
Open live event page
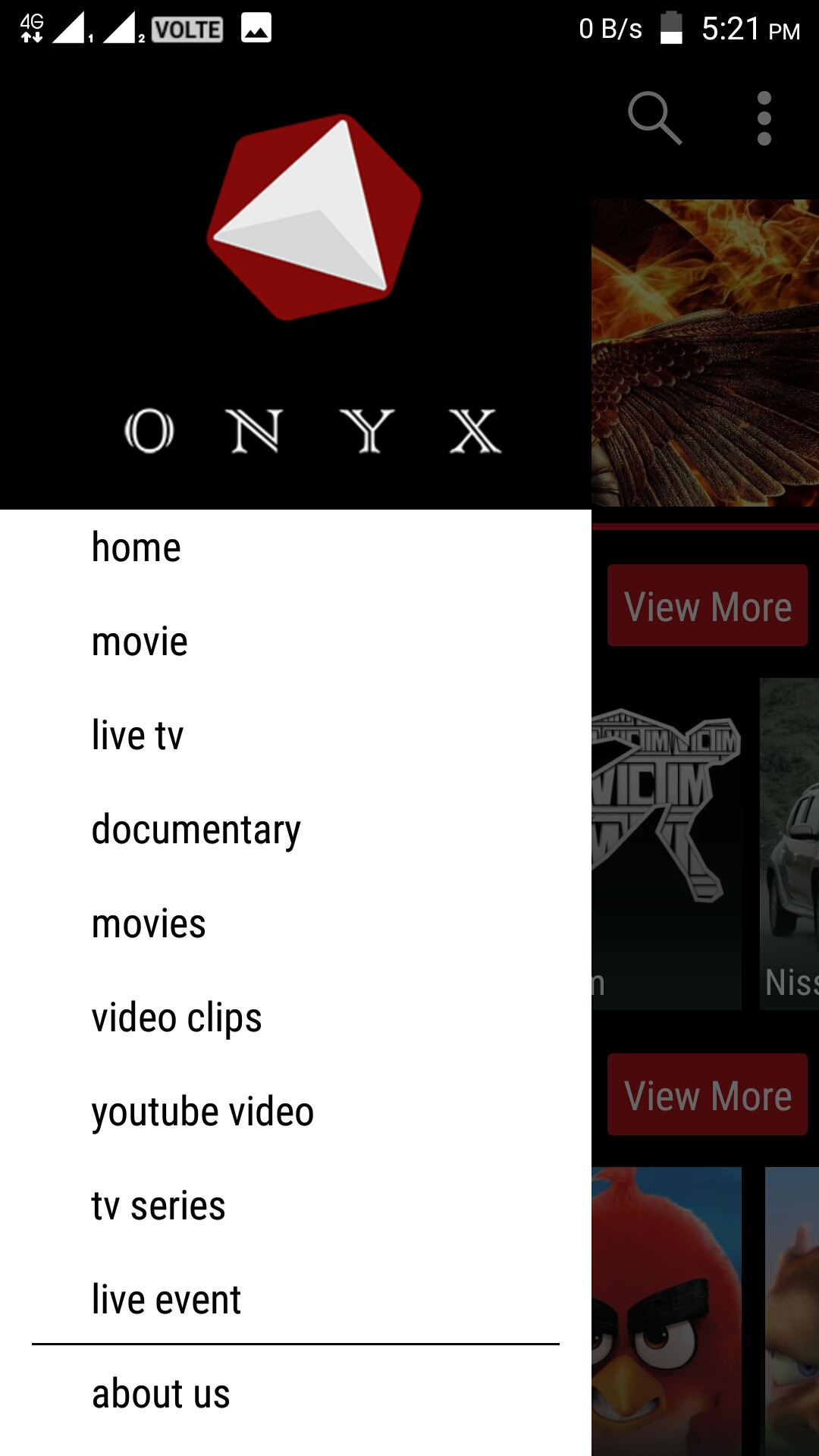coord(296,1300)
